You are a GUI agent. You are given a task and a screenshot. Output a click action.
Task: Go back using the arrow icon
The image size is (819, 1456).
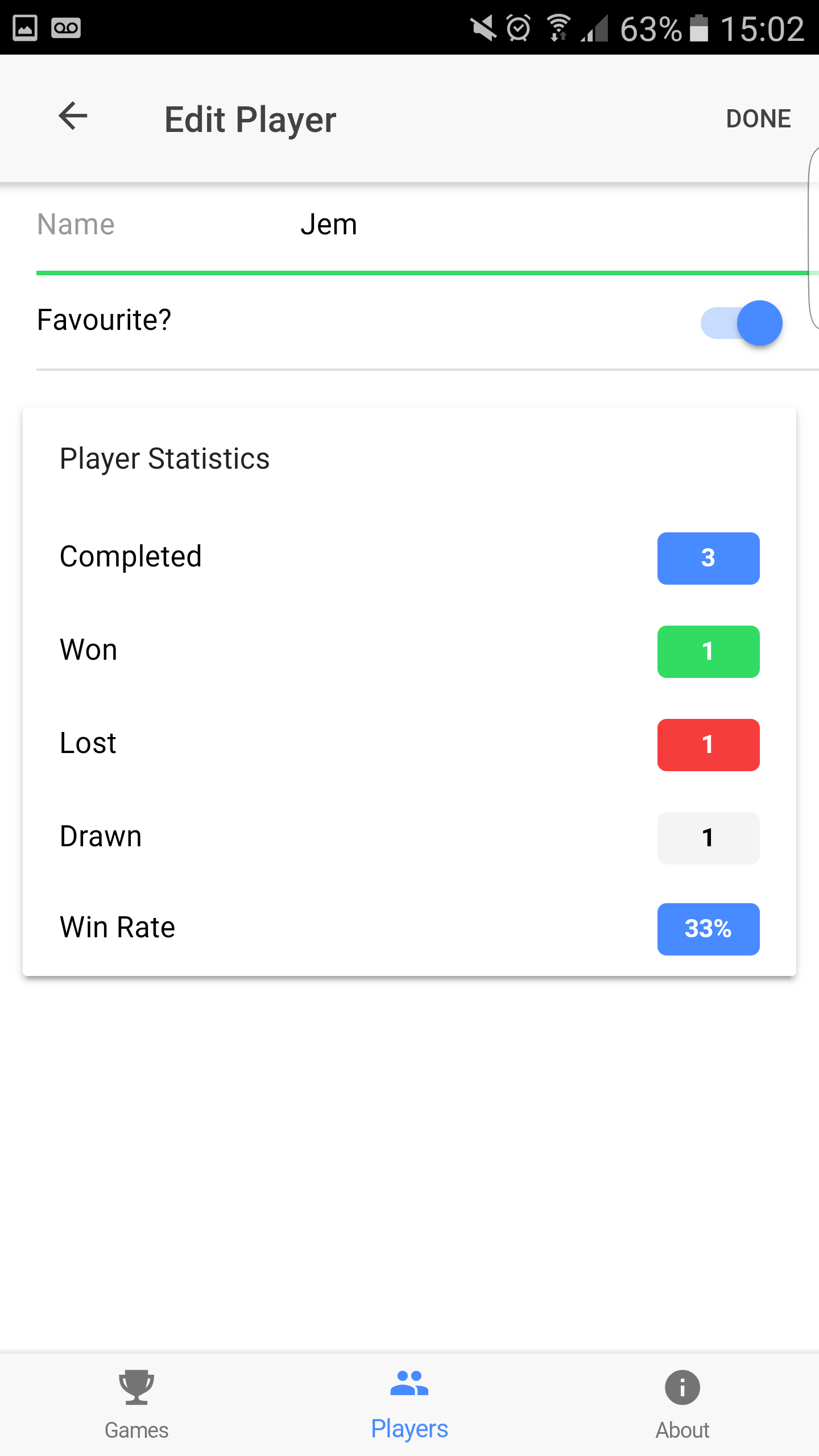73,117
